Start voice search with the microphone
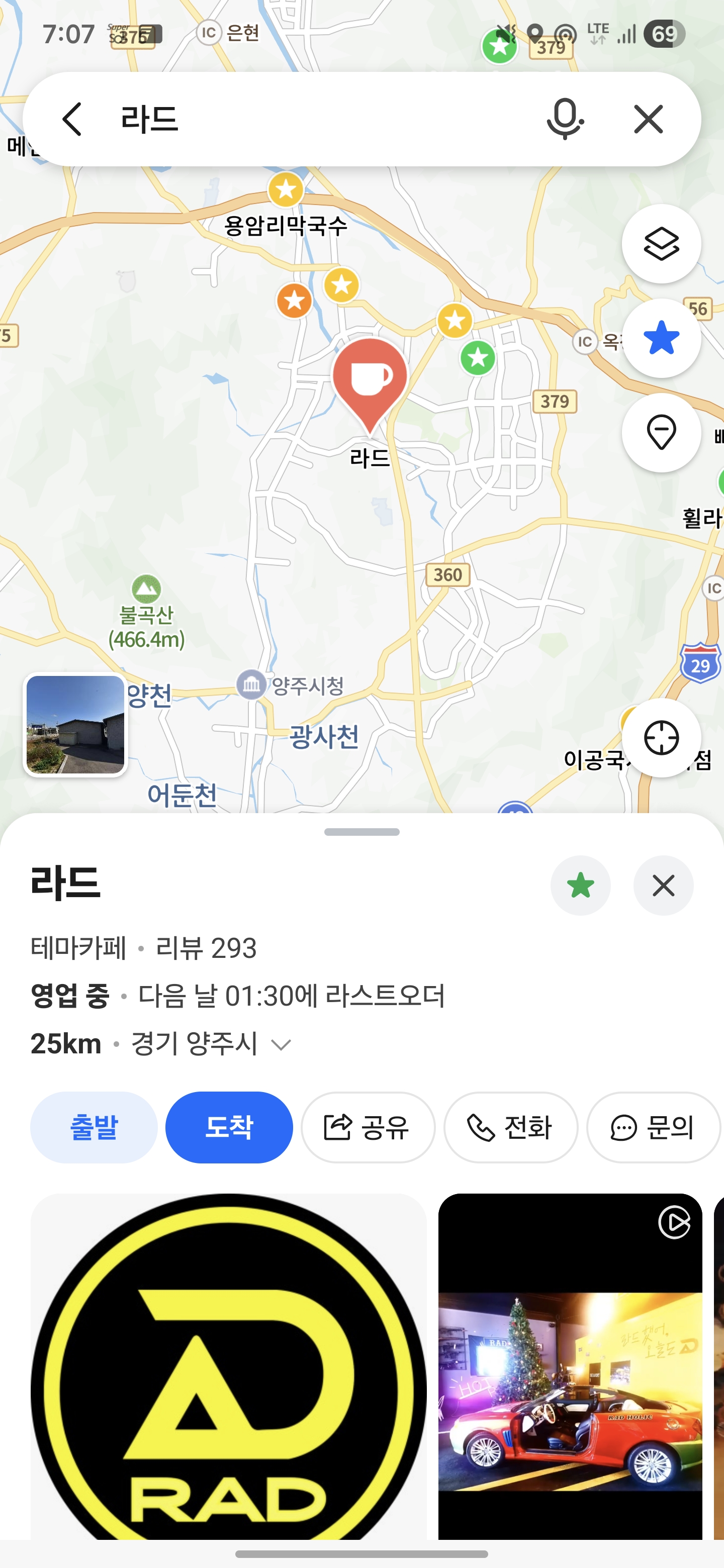 [565, 119]
